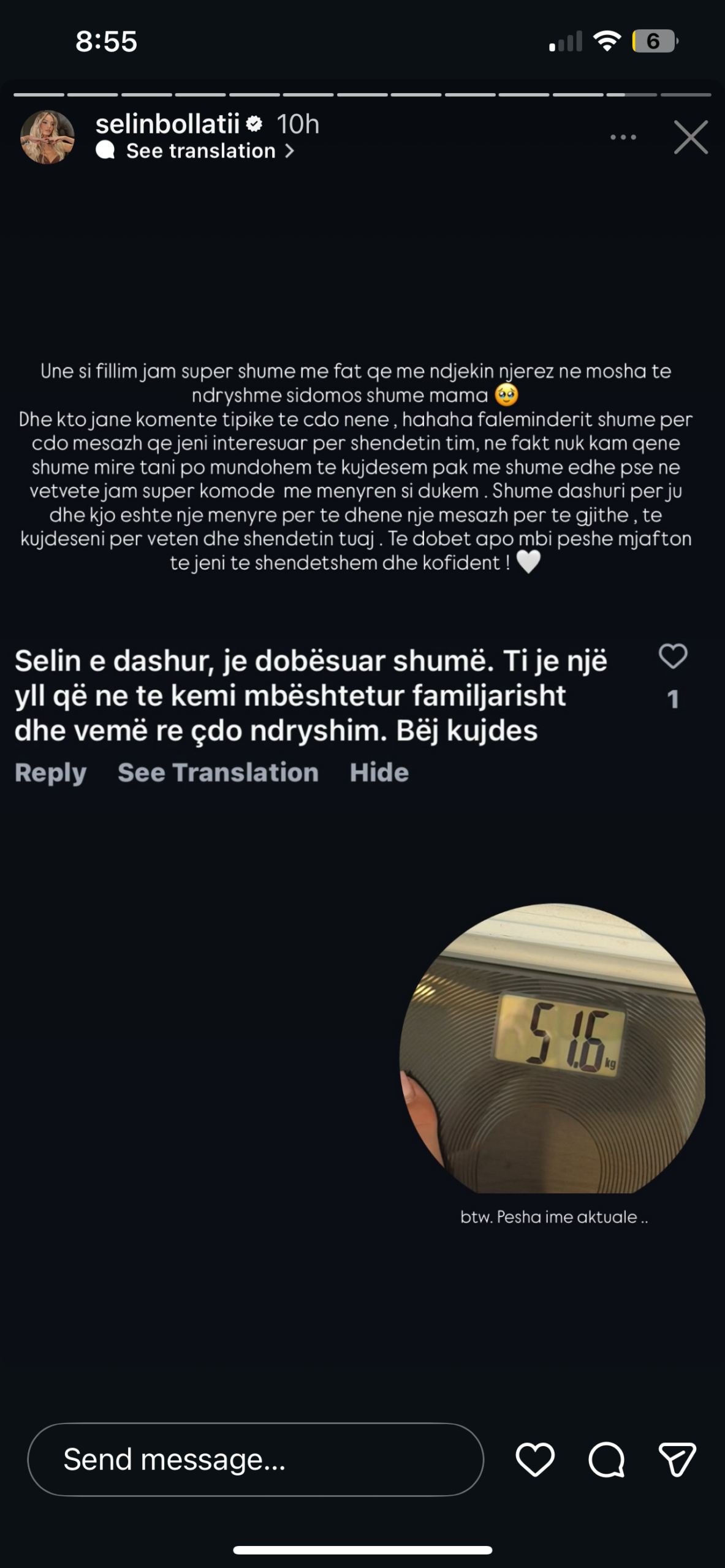Like this story with the heart
Image resolution: width=725 pixels, height=1568 pixels.
tap(535, 1459)
